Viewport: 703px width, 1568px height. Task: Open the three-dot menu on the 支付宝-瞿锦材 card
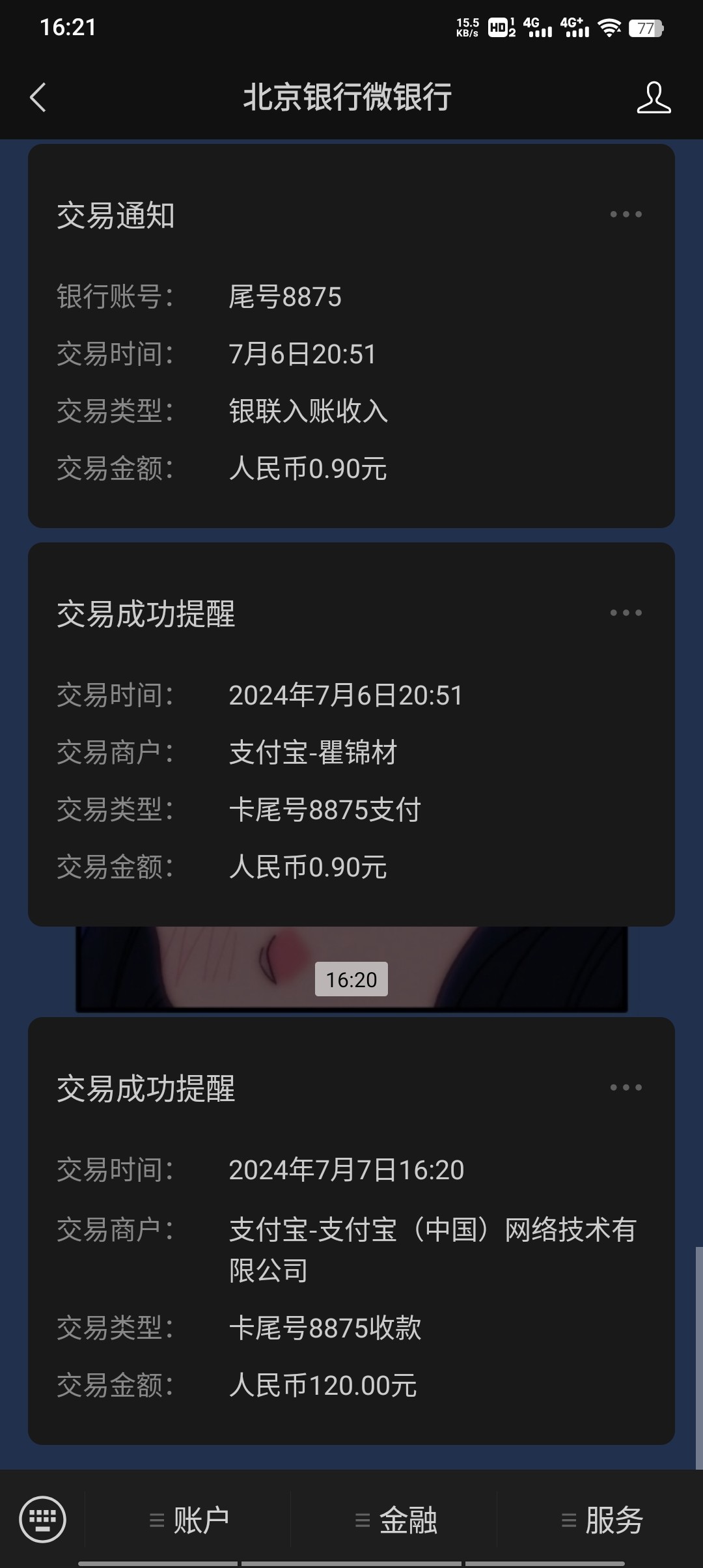point(626,613)
